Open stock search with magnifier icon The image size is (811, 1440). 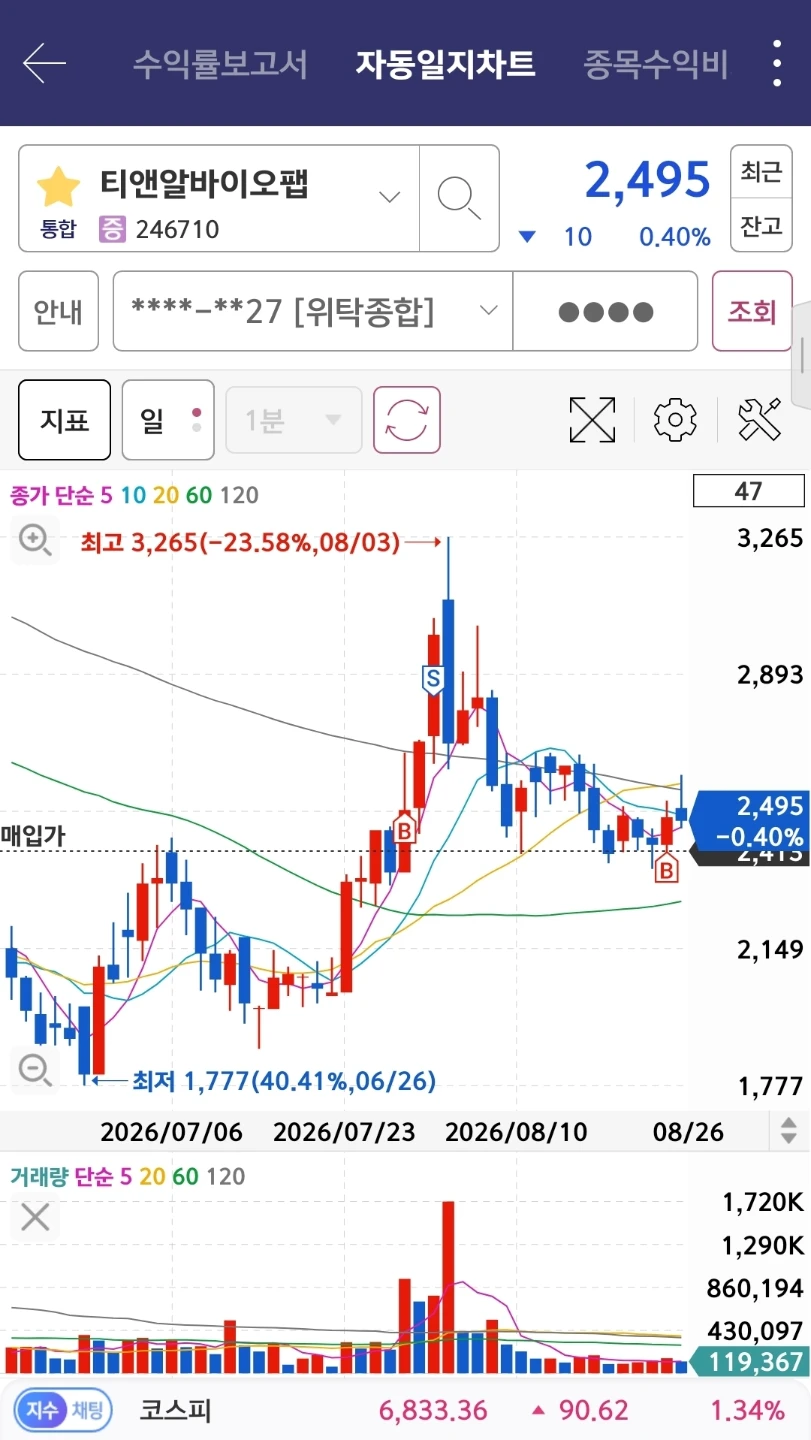coord(459,198)
